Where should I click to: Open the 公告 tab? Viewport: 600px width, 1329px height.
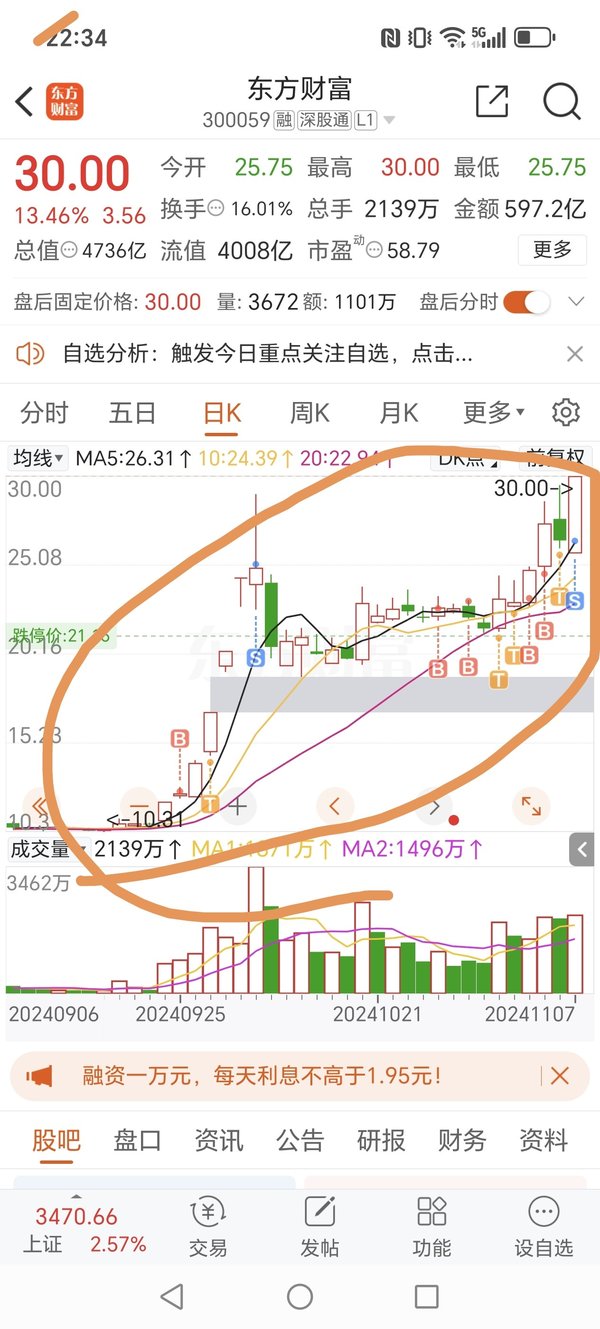click(300, 1140)
